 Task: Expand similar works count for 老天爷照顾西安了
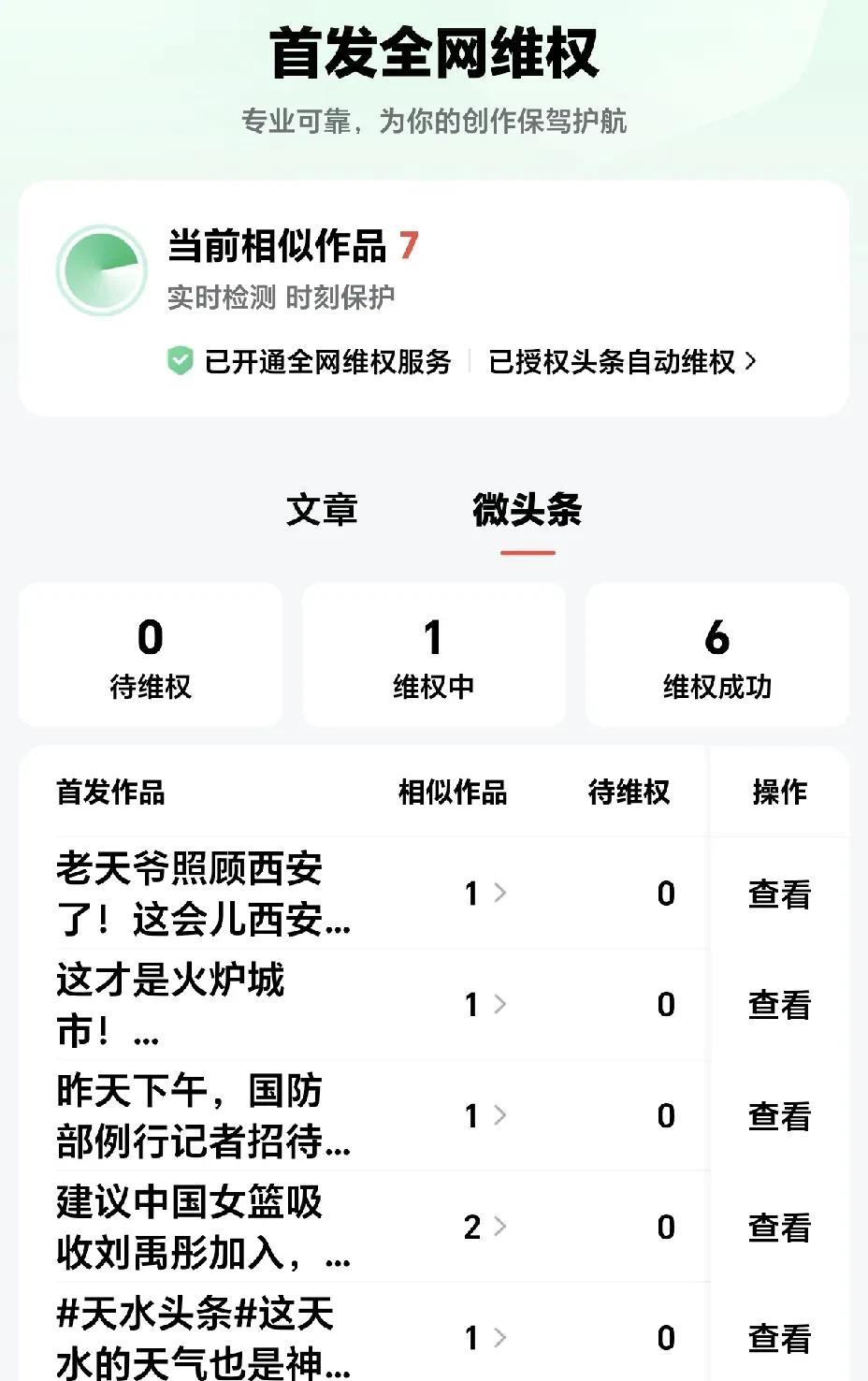(485, 894)
